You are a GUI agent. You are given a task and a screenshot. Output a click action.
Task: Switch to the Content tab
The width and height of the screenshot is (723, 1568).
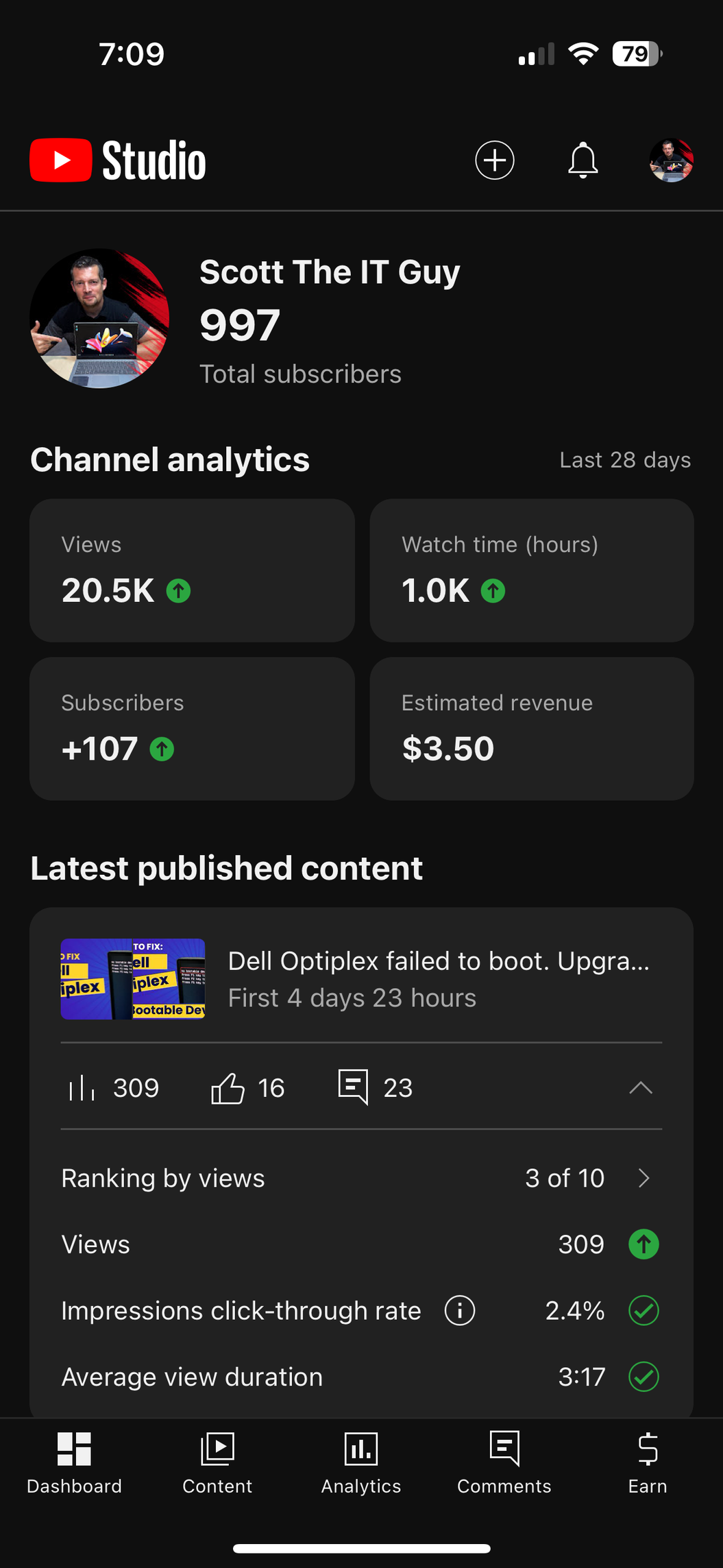(217, 1463)
